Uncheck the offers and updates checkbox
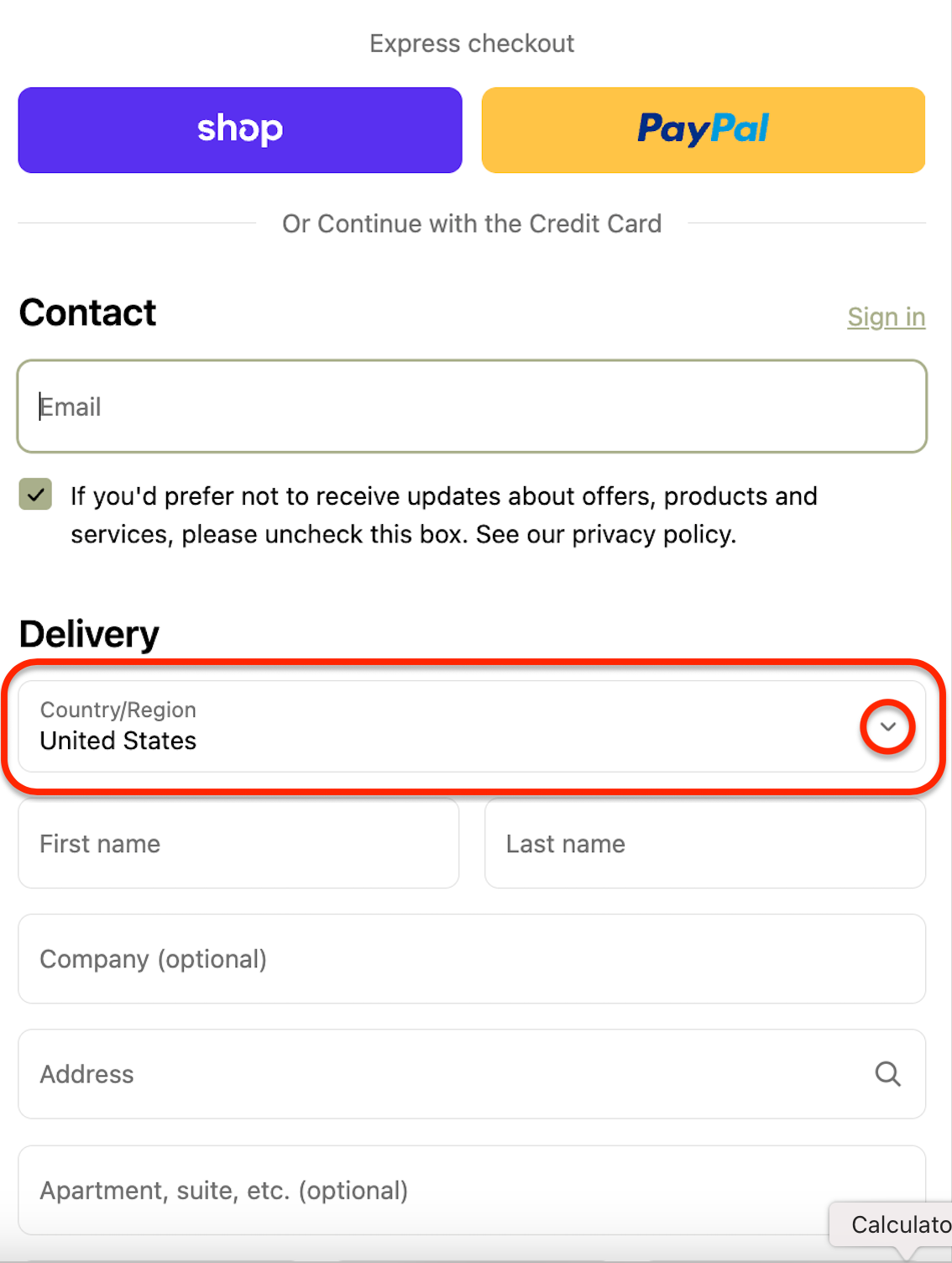The width and height of the screenshot is (952, 1263). point(35,495)
